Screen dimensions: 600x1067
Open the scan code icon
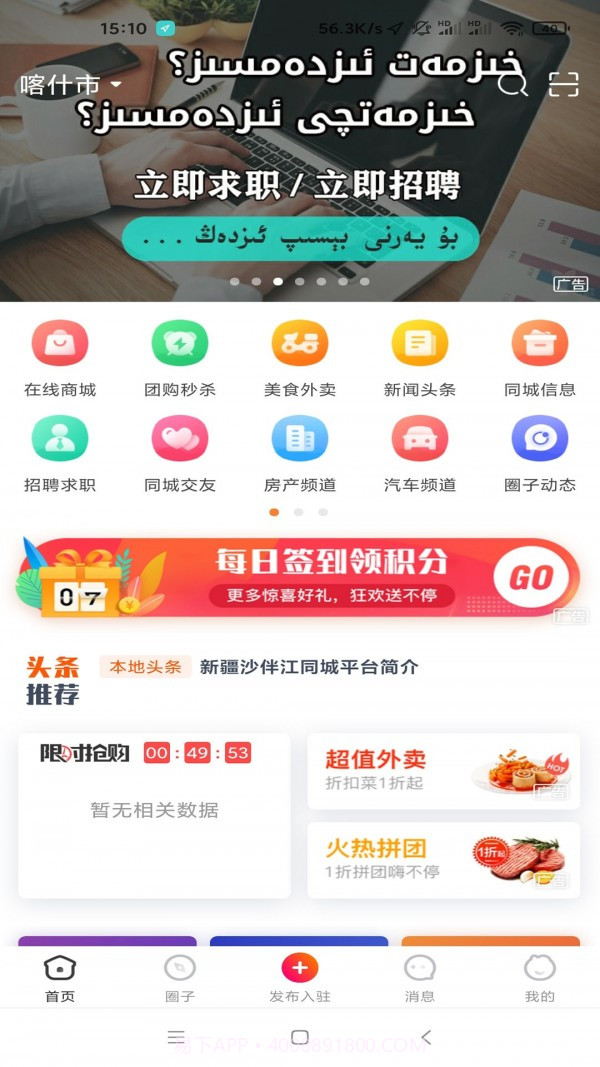[x=564, y=85]
